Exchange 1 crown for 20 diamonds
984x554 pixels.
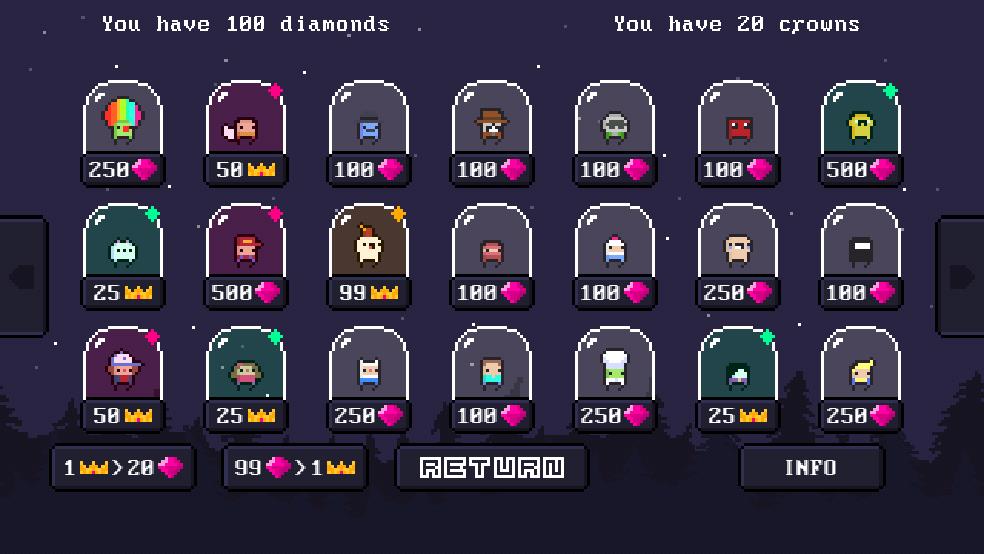pyautogui.click(x=123, y=467)
